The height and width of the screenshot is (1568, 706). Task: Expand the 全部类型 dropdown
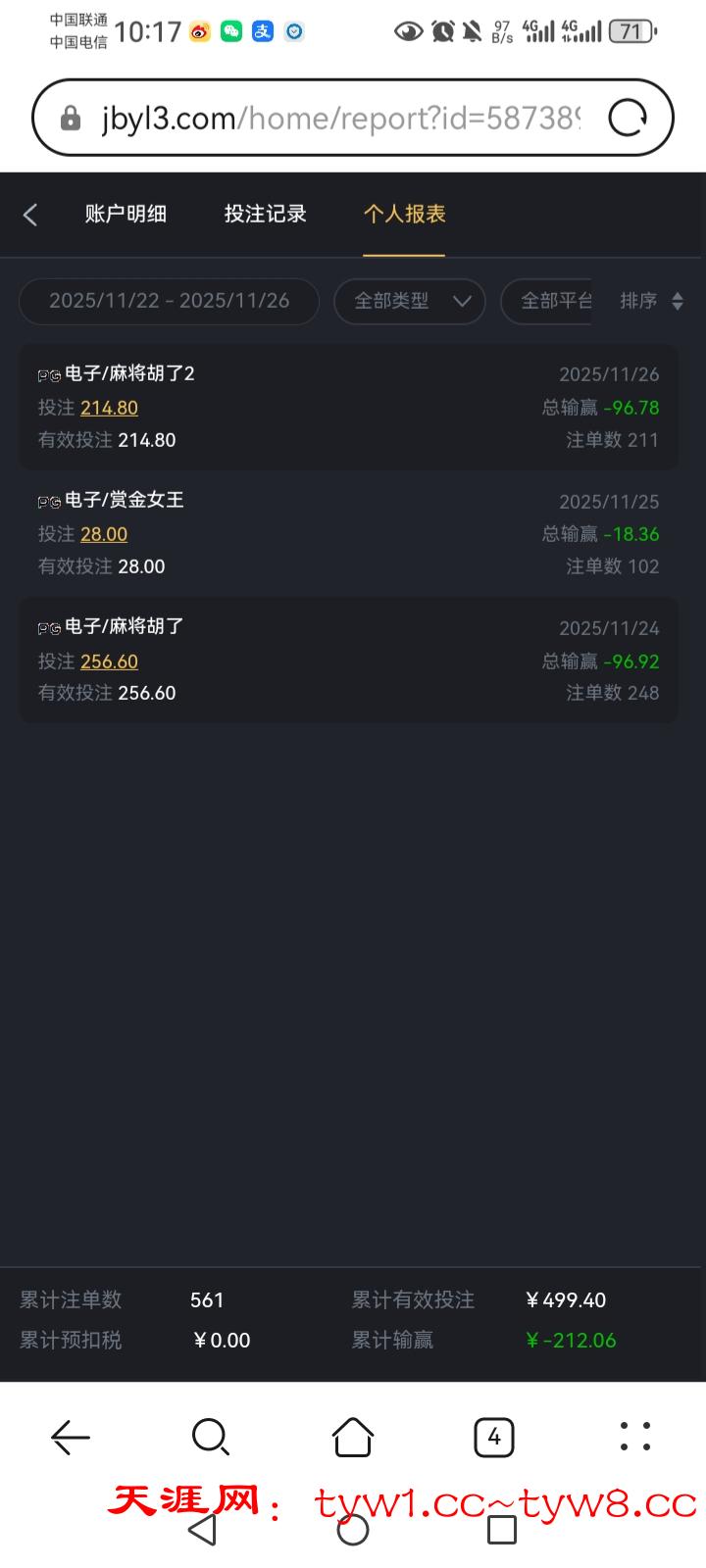(x=410, y=301)
